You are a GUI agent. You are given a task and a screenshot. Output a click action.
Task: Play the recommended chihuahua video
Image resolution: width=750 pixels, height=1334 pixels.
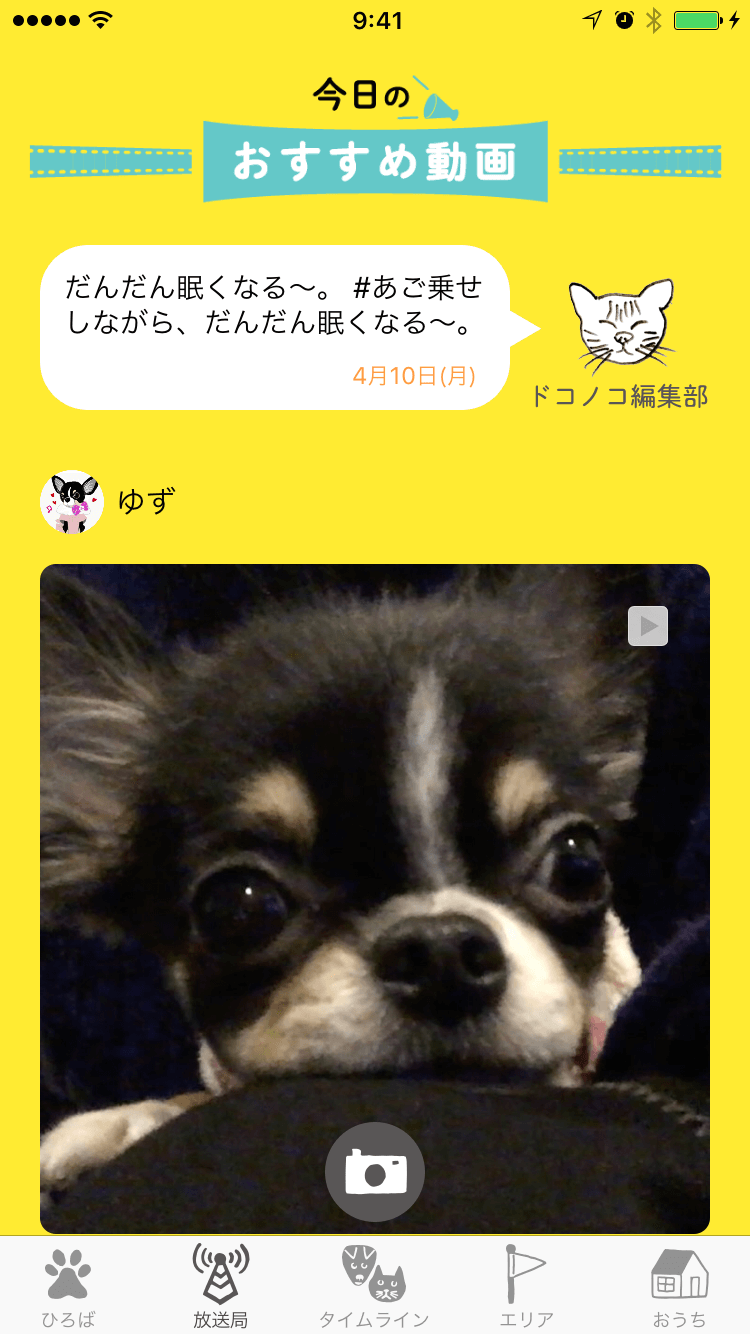(x=647, y=626)
